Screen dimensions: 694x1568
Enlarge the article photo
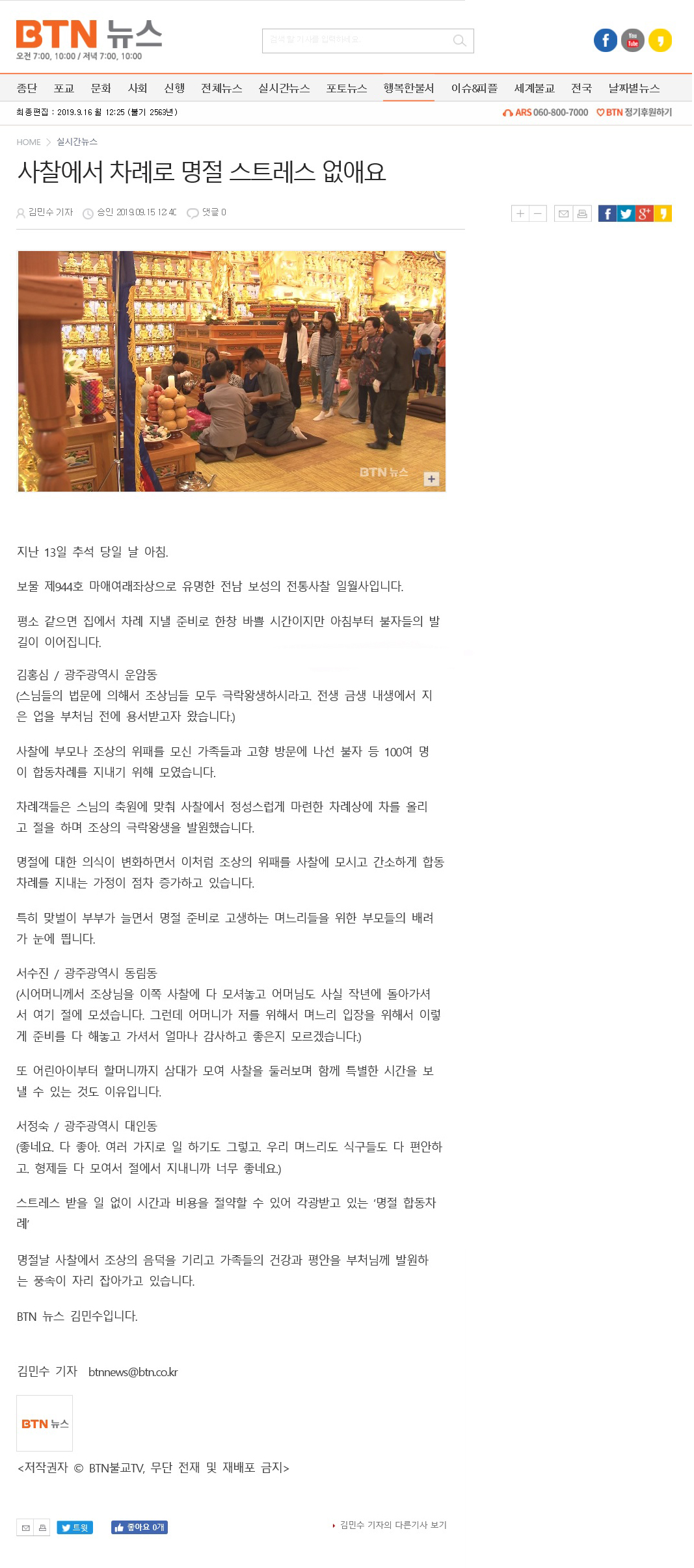(x=431, y=479)
